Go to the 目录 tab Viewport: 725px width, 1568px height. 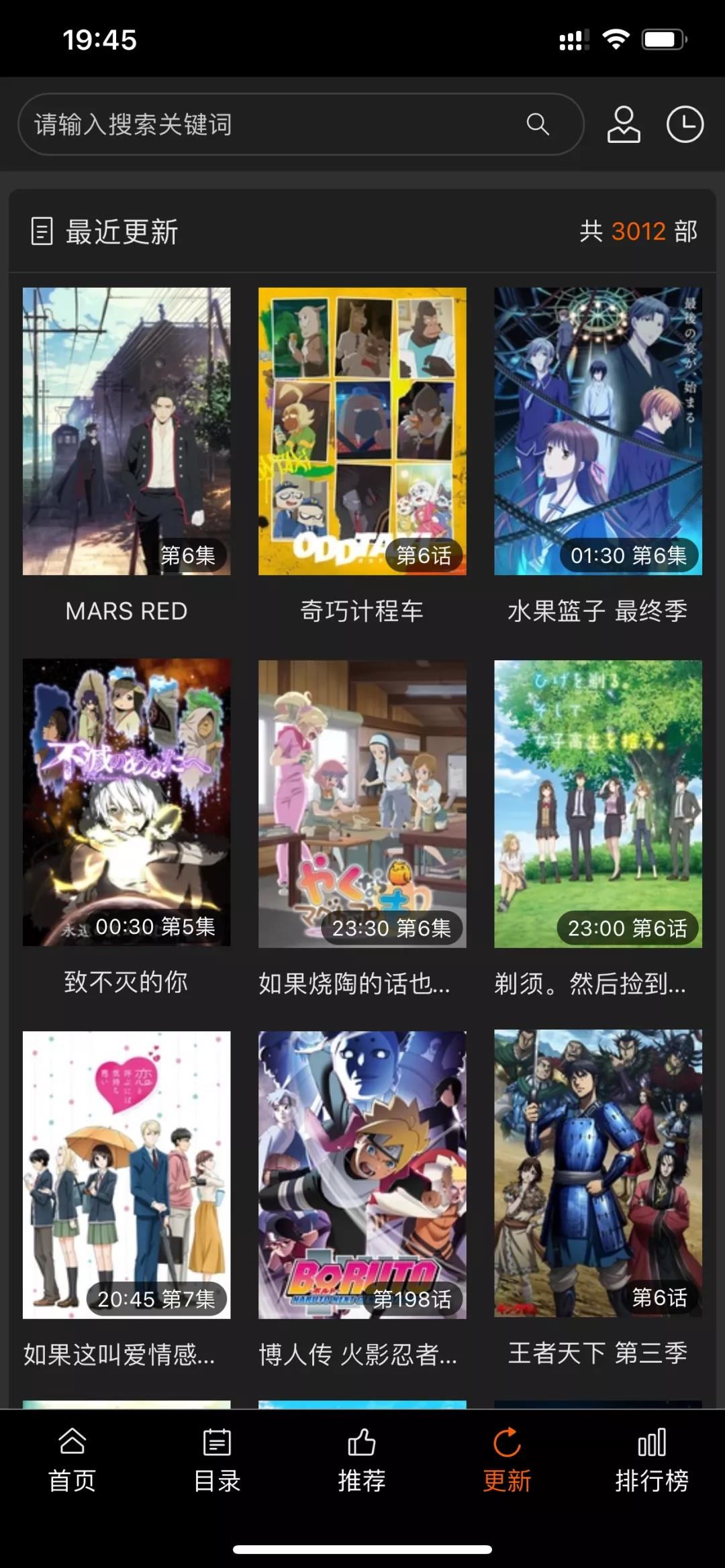pos(217,1460)
